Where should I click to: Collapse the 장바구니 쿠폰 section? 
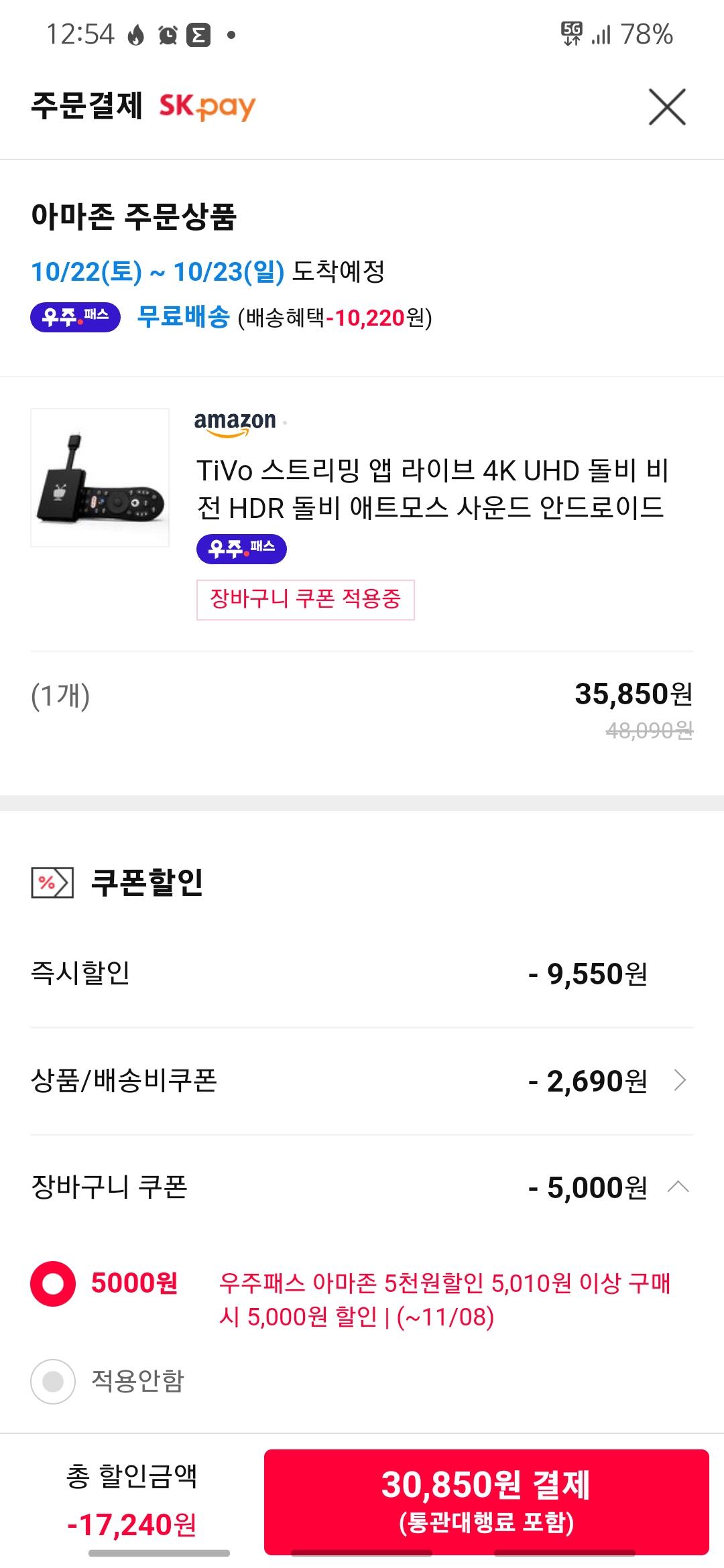678,1187
